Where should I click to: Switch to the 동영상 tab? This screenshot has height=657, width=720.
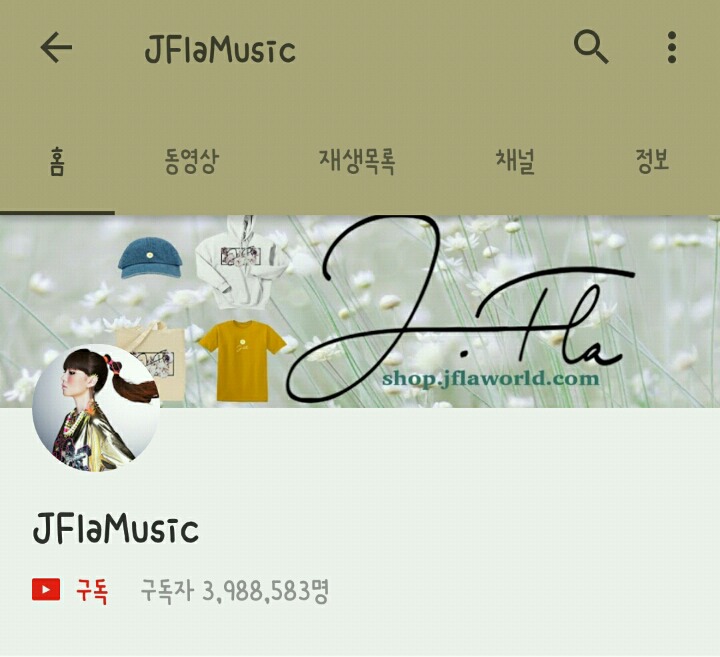pyautogui.click(x=191, y=162)
